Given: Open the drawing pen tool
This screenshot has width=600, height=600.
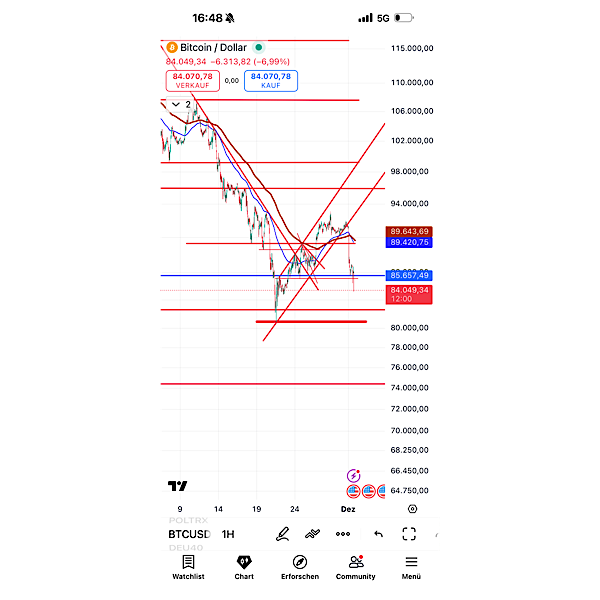Looking at the screenshot, I should (283, 534).
